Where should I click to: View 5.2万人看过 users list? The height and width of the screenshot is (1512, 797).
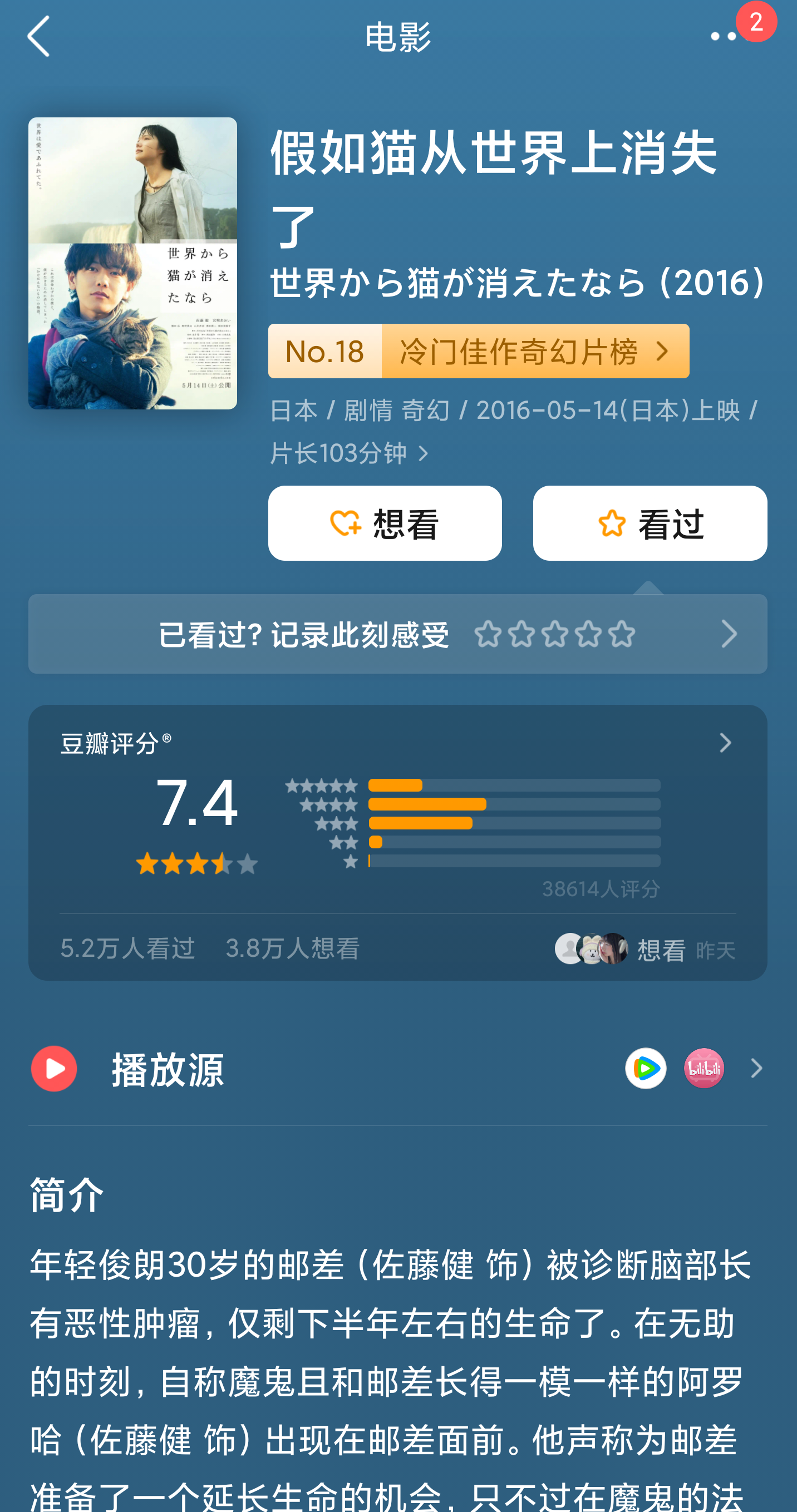(127, 948)
